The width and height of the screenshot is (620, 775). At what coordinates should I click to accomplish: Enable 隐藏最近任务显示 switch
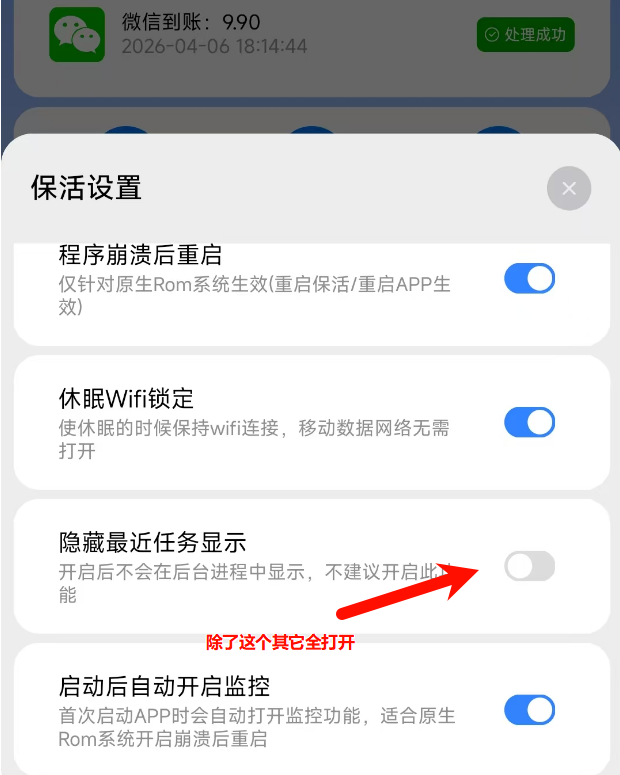tap(529, 567)
